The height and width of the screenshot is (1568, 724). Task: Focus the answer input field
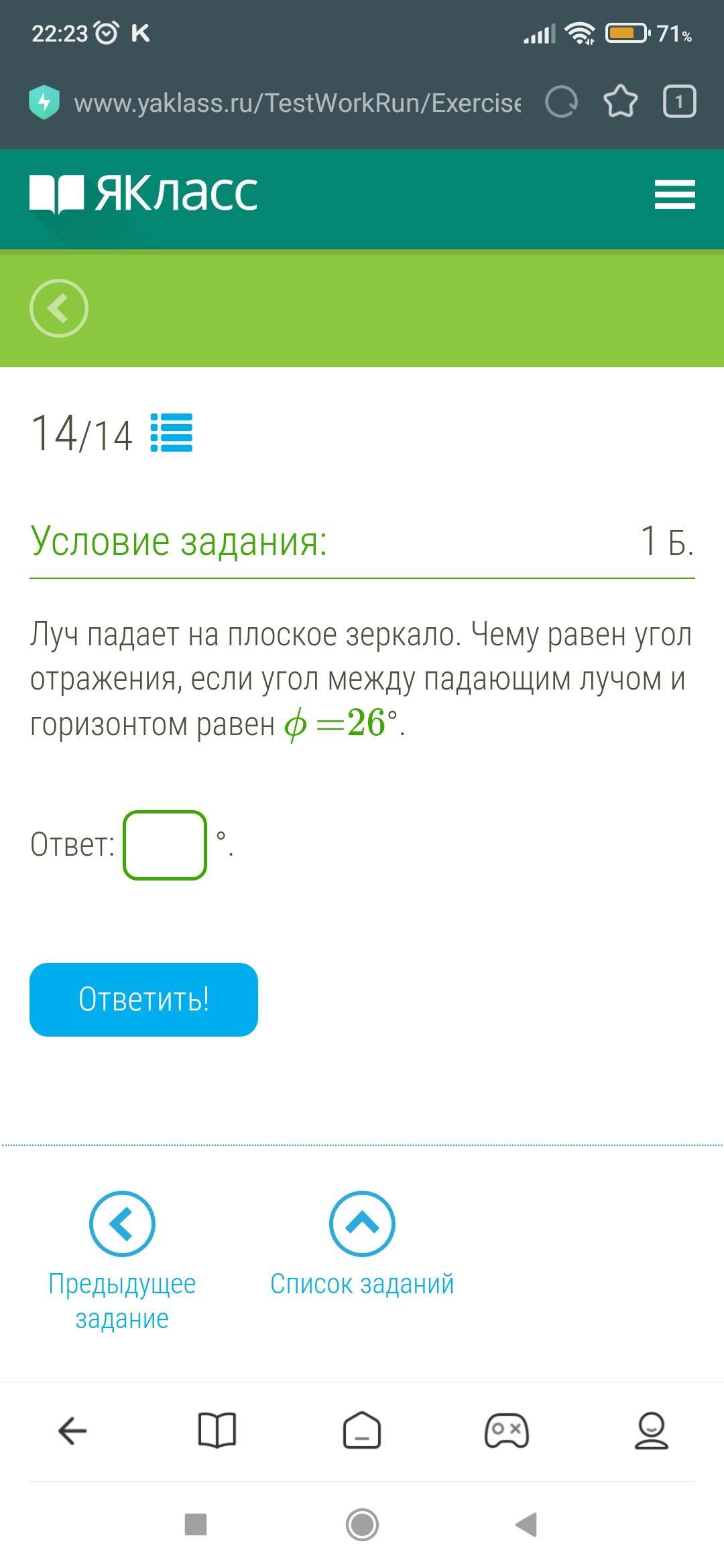coord(165,845)
